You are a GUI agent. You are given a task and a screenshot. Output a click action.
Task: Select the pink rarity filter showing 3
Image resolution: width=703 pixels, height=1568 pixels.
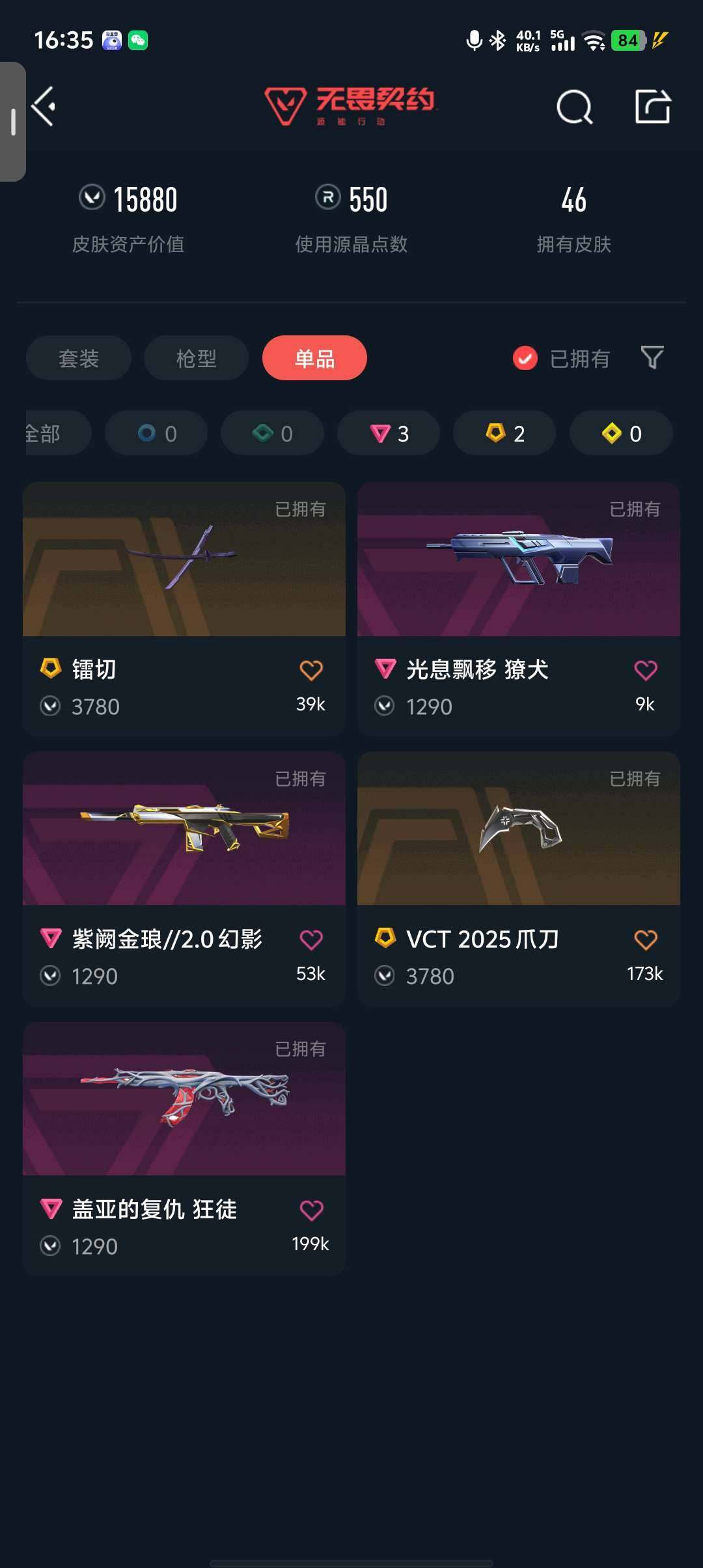click(x=388, y=433)
